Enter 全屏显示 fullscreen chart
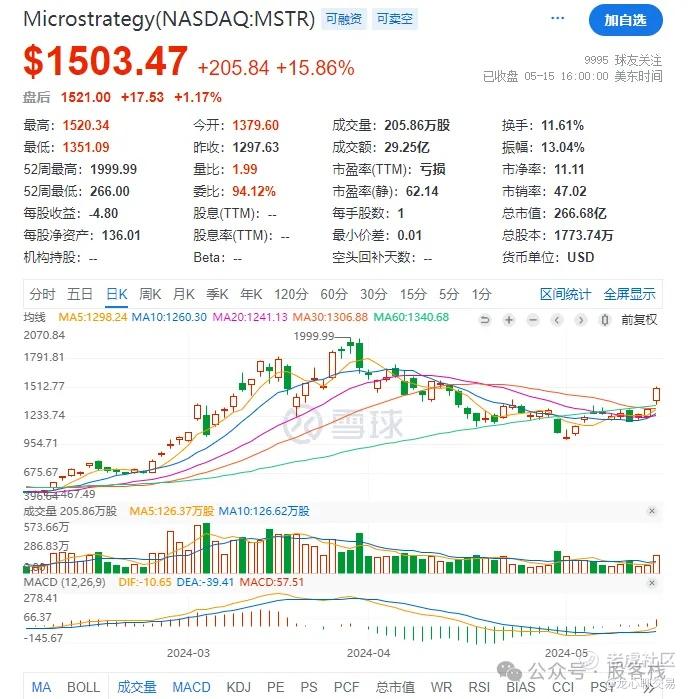This screenshot has width=688, height=699. click(x=629, y=294)
